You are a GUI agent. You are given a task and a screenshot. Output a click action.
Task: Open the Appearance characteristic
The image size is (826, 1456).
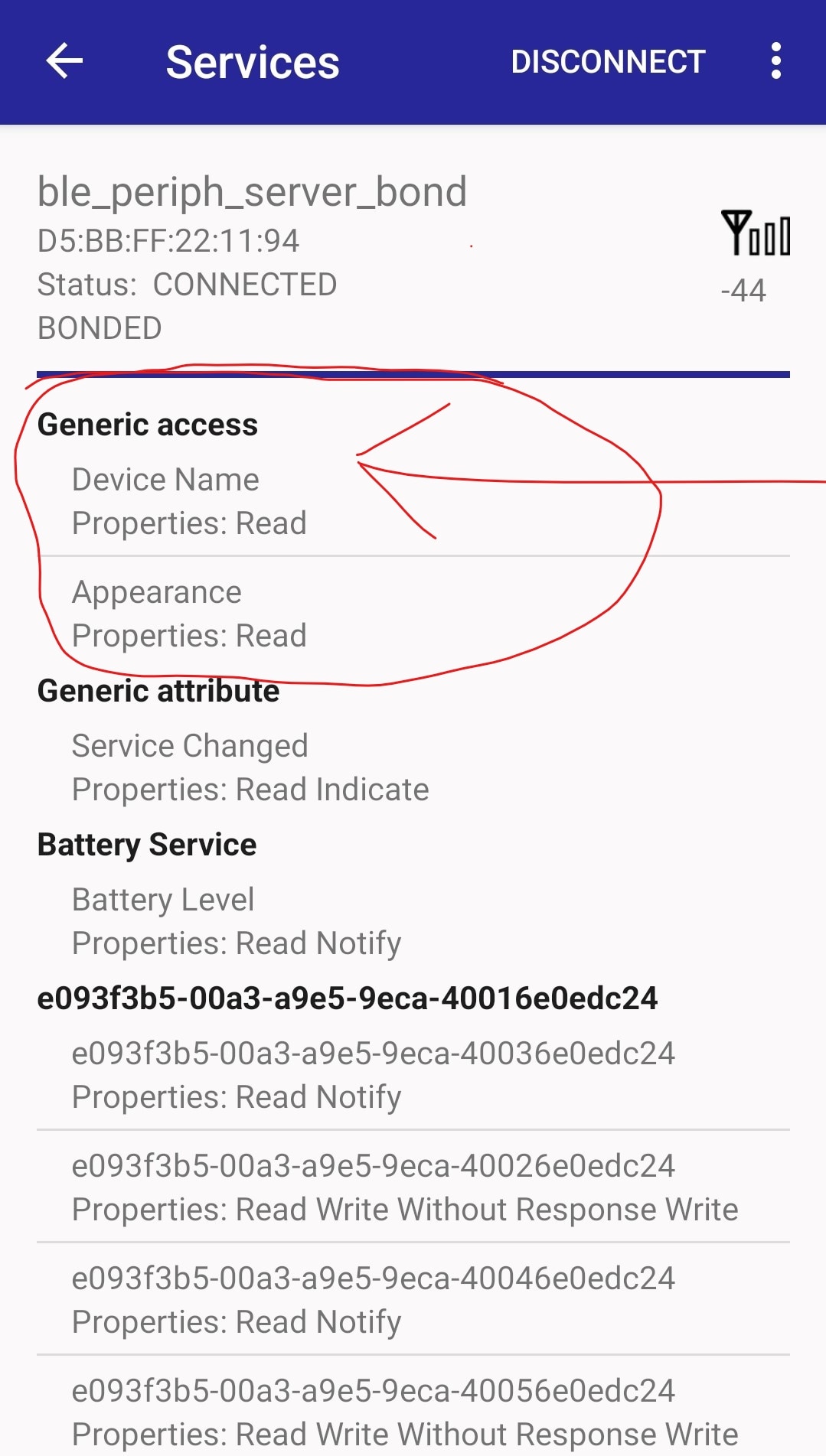pos(413,614)
